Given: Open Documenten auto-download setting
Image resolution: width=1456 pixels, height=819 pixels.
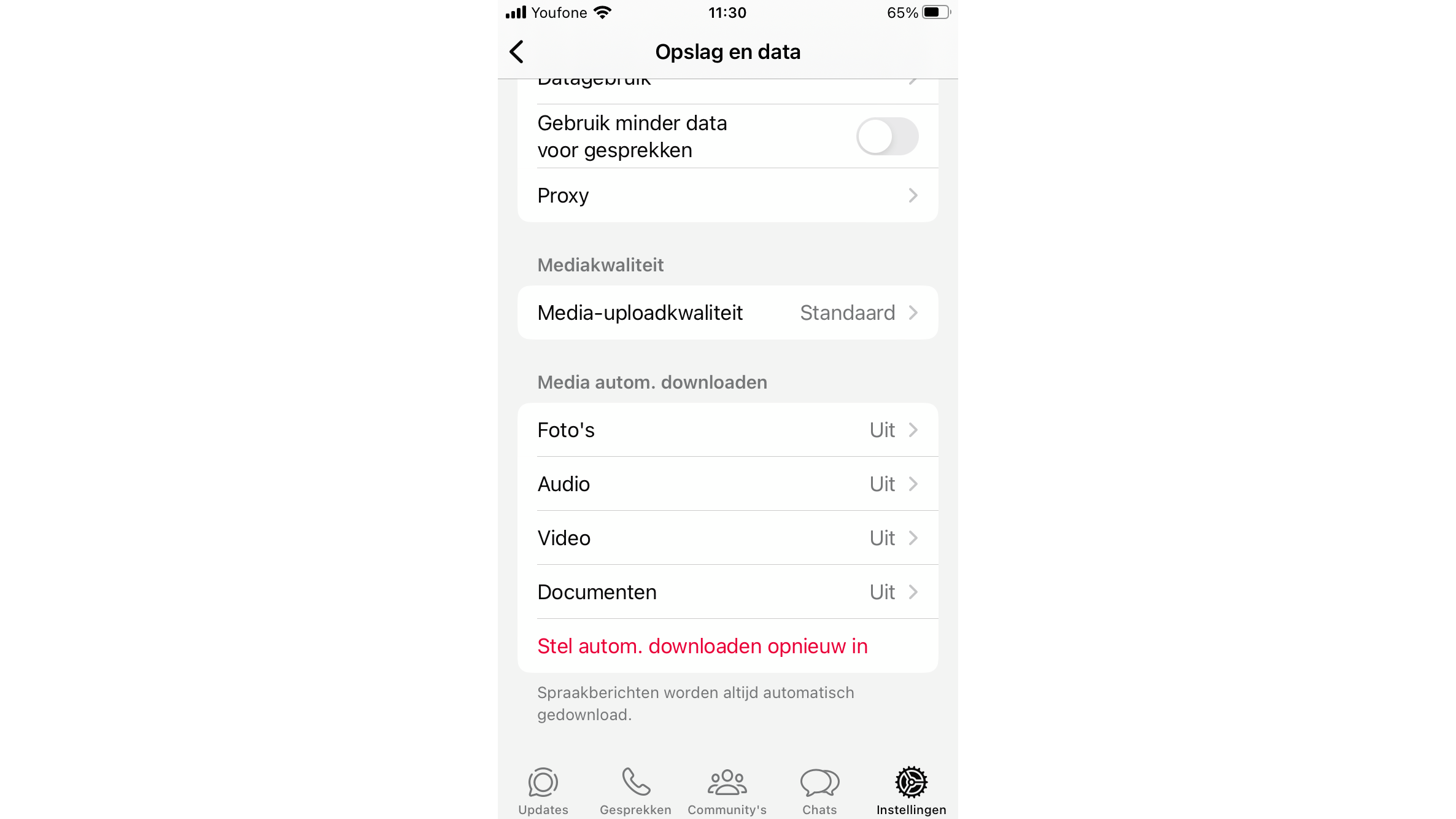Looking at the screenshot, I should pos(727,592).
